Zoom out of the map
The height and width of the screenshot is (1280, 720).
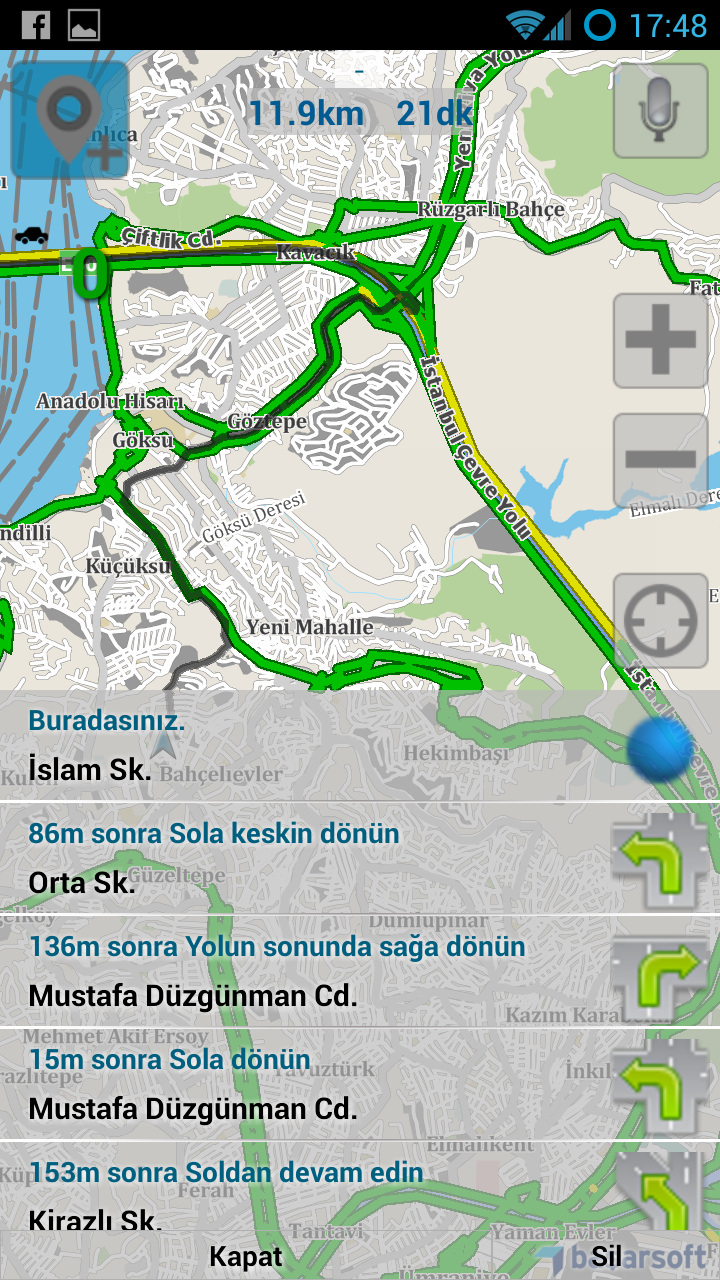coord(660,460)
